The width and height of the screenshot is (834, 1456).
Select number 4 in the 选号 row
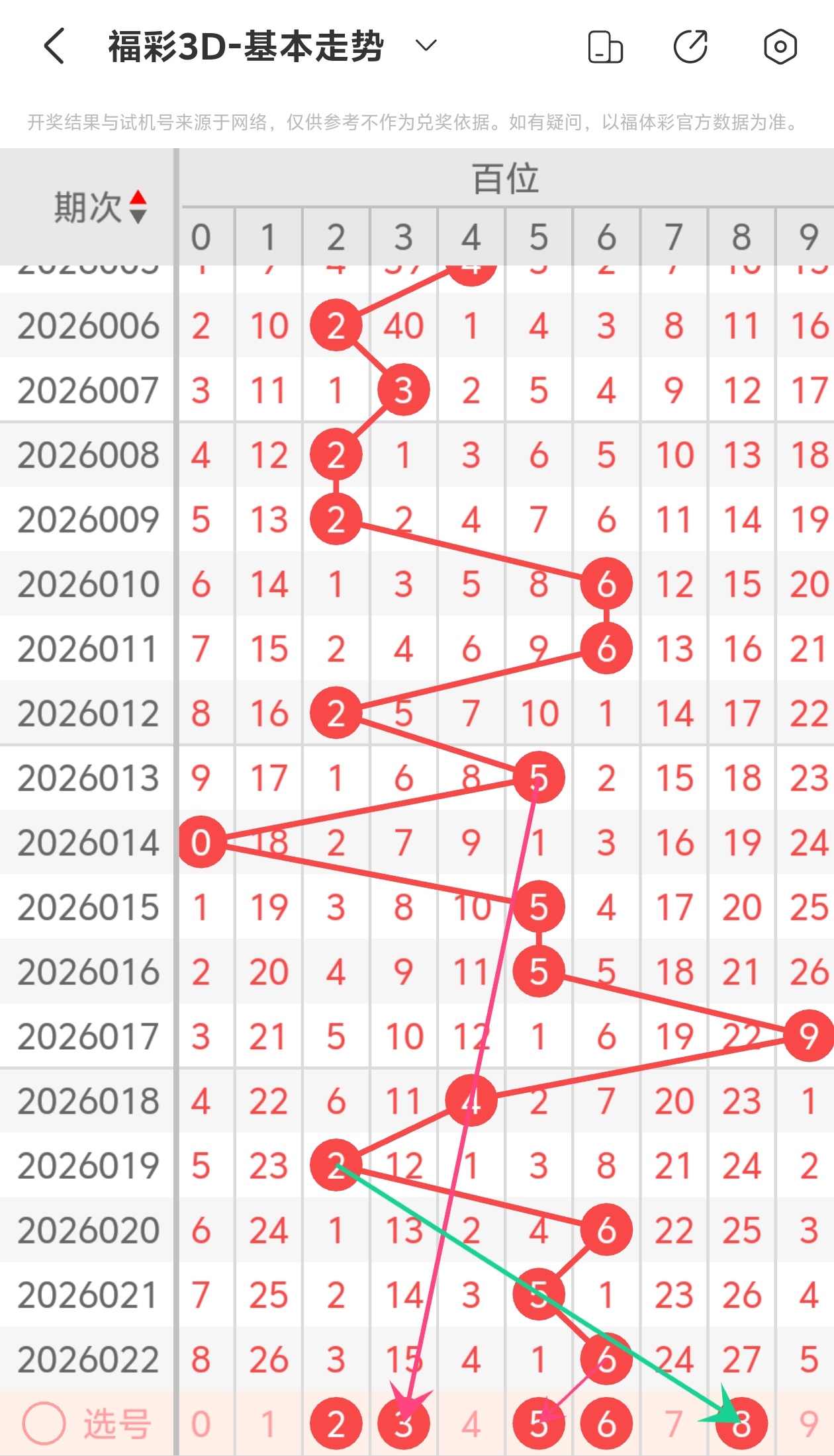pos(471,1424)
